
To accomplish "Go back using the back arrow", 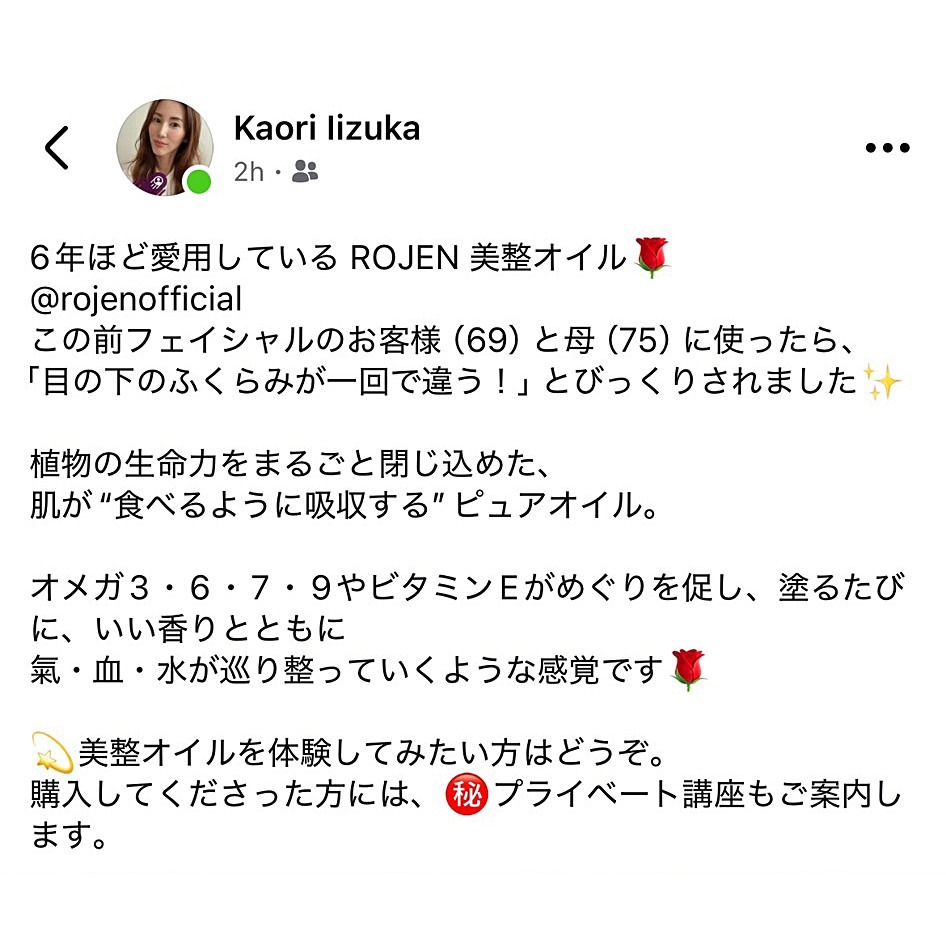I will 58,148.
